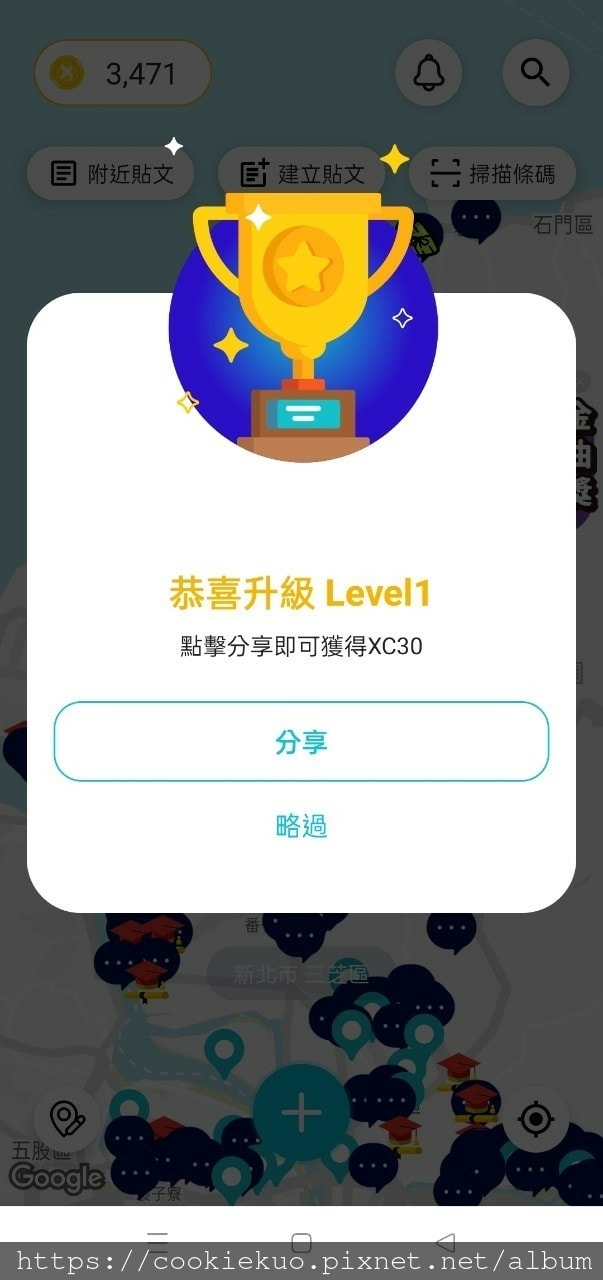
Task: Tap the plus floating action button
Action: [301, 1113]
